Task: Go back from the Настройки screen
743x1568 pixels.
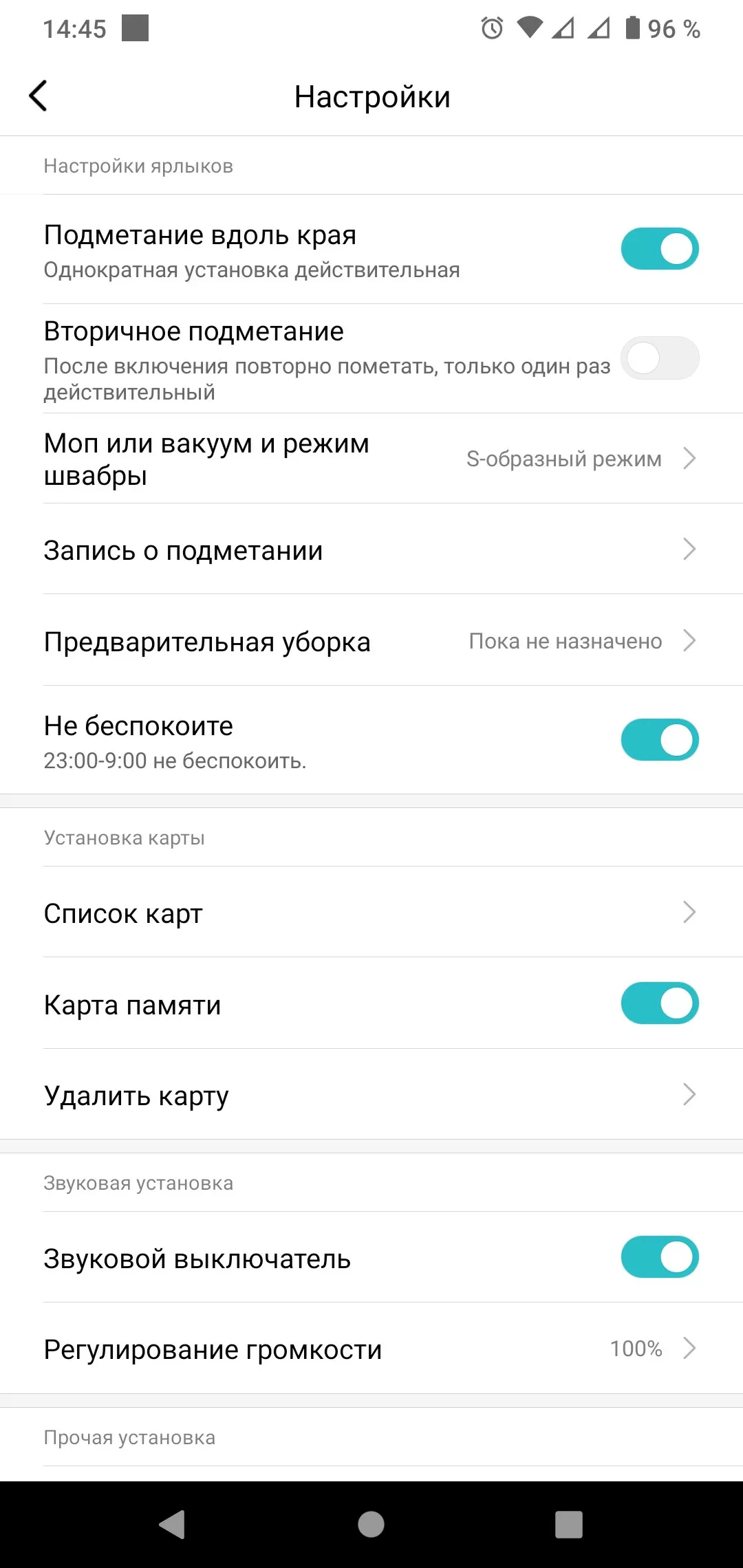Action: coord(39,96)
